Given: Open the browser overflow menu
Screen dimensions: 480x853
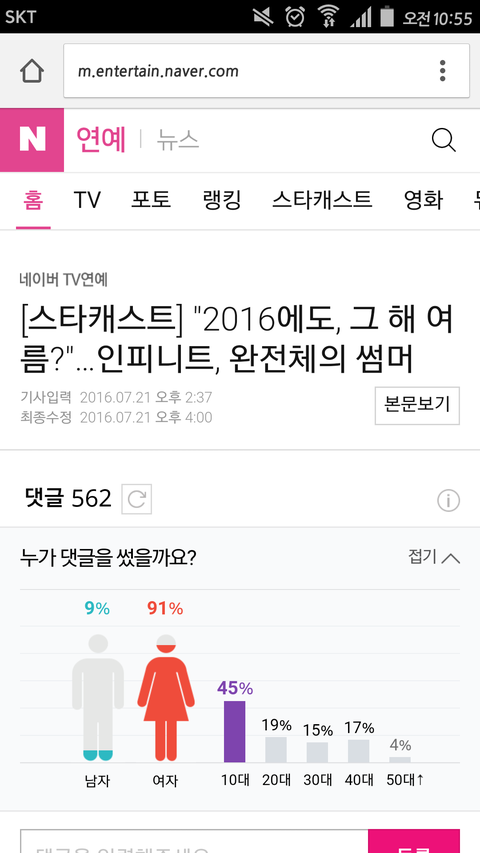Looking at the screenshot, I should (442, 71).
